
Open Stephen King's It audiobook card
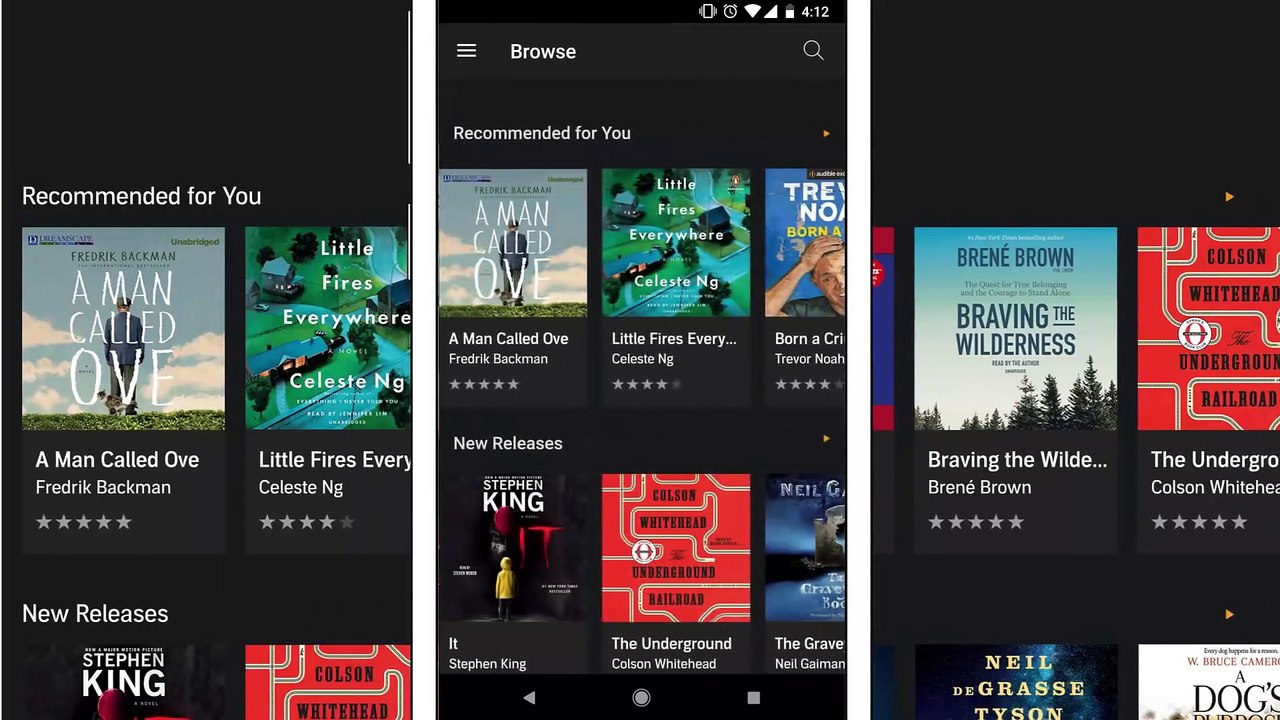click(x=513, y=573)
